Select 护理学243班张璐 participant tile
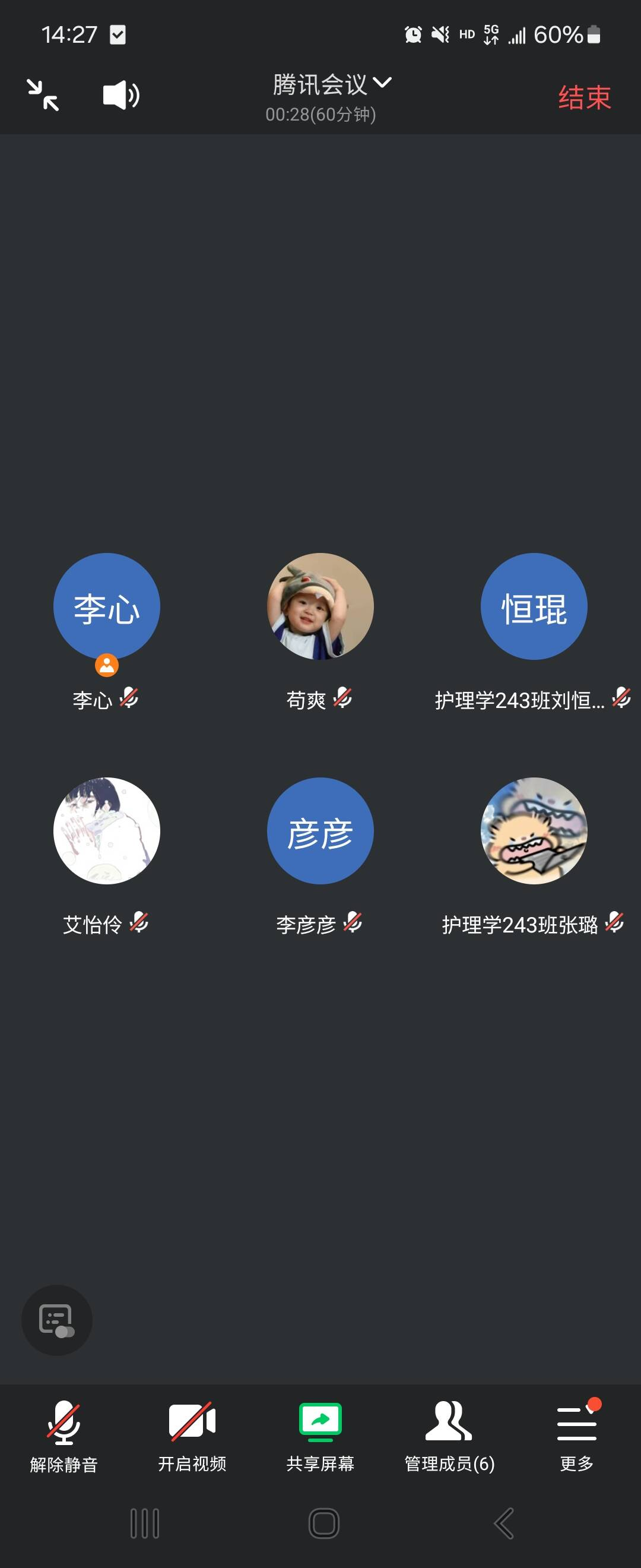The width and height of the screenshot is (641, 1568). point(534,831)
